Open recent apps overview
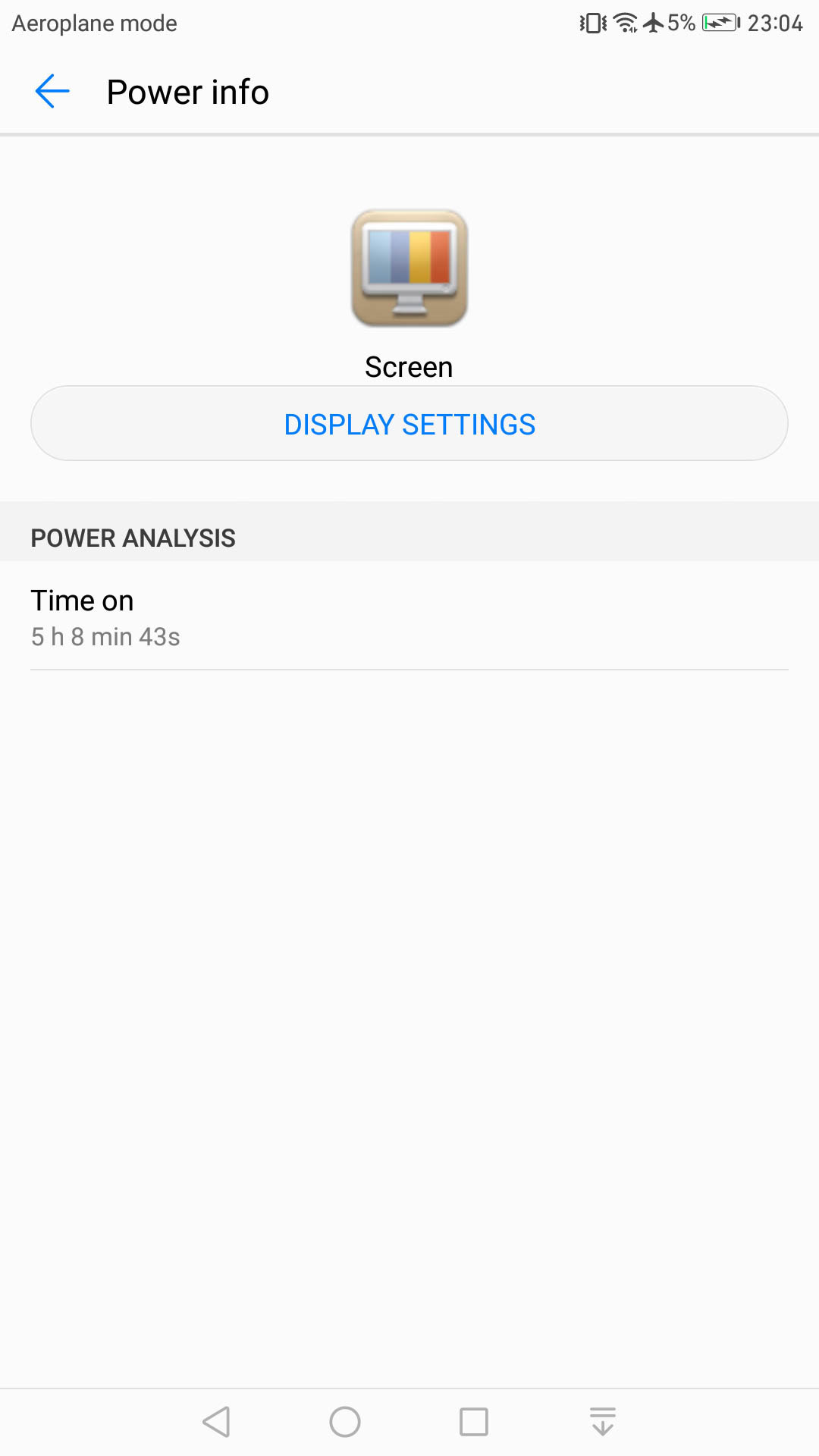This screenshot has height=1456, width=819. (x=474, y=1422)
